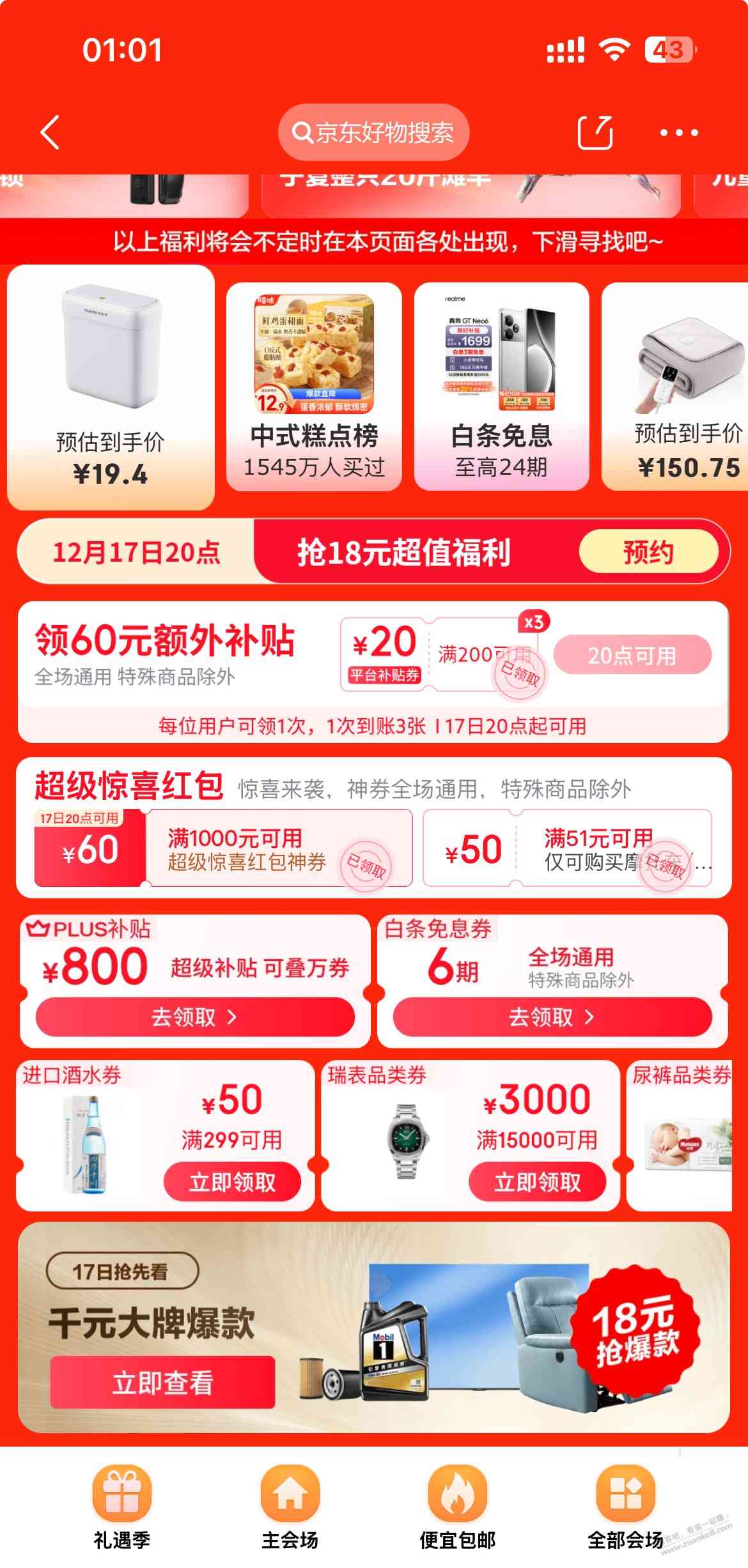The image size is (748, 1568).
Task: Claim the 瑞表品类券 with 立即领取
Action: click(x=537, y=1181)
